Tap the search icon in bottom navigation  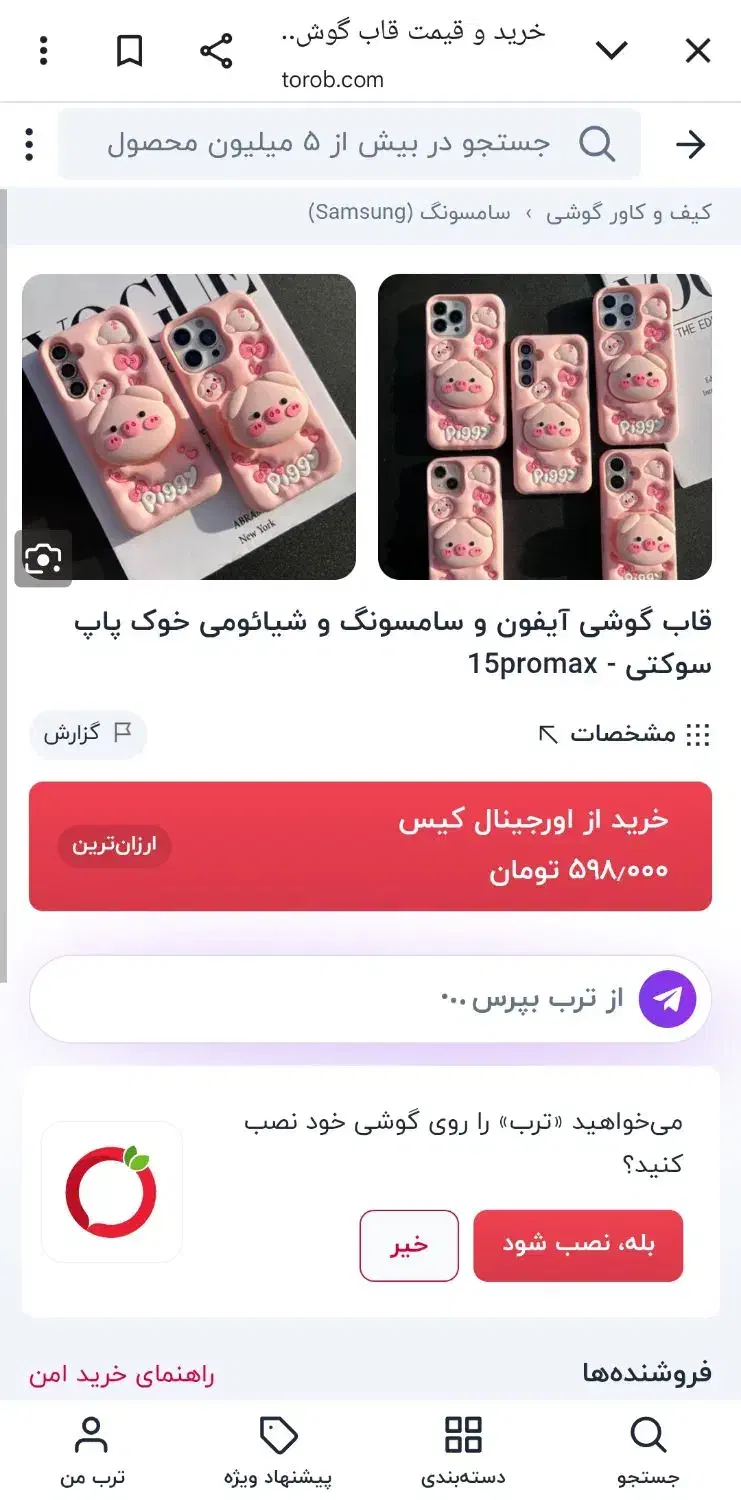tap(646, 1434)
